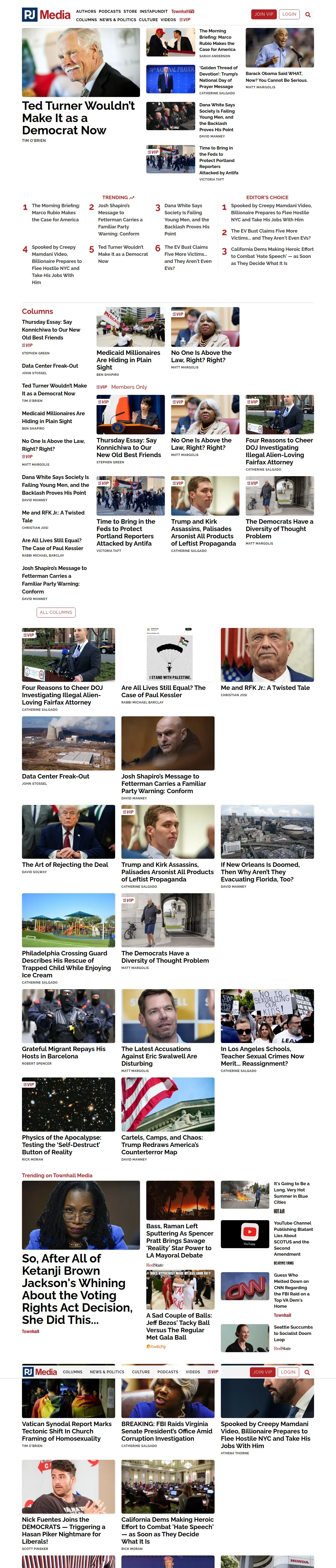Go to PODCASTS in the top navigation
Screen dimensions: 336x1568
[110, 11]
